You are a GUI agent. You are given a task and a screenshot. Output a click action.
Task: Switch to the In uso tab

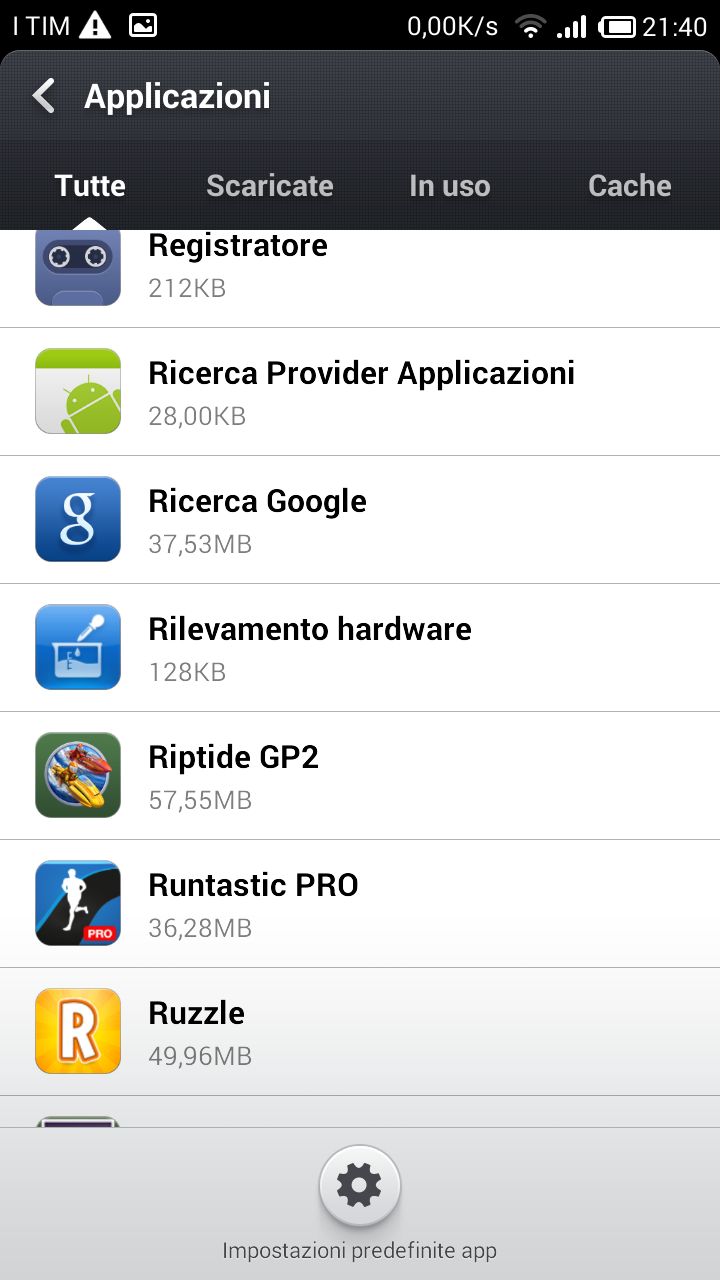click(x=450, y=185)
